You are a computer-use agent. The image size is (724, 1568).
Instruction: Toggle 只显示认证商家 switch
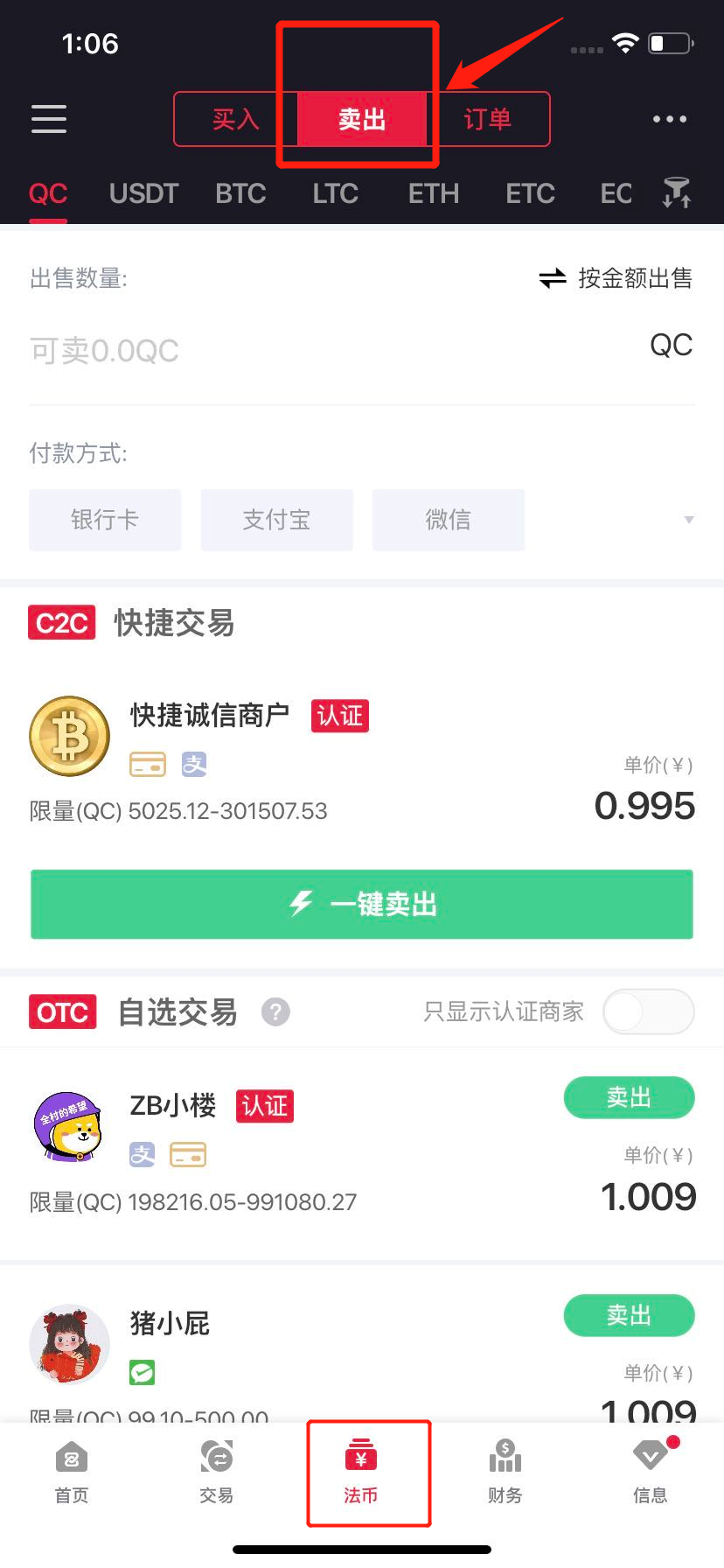point(649,1012)
